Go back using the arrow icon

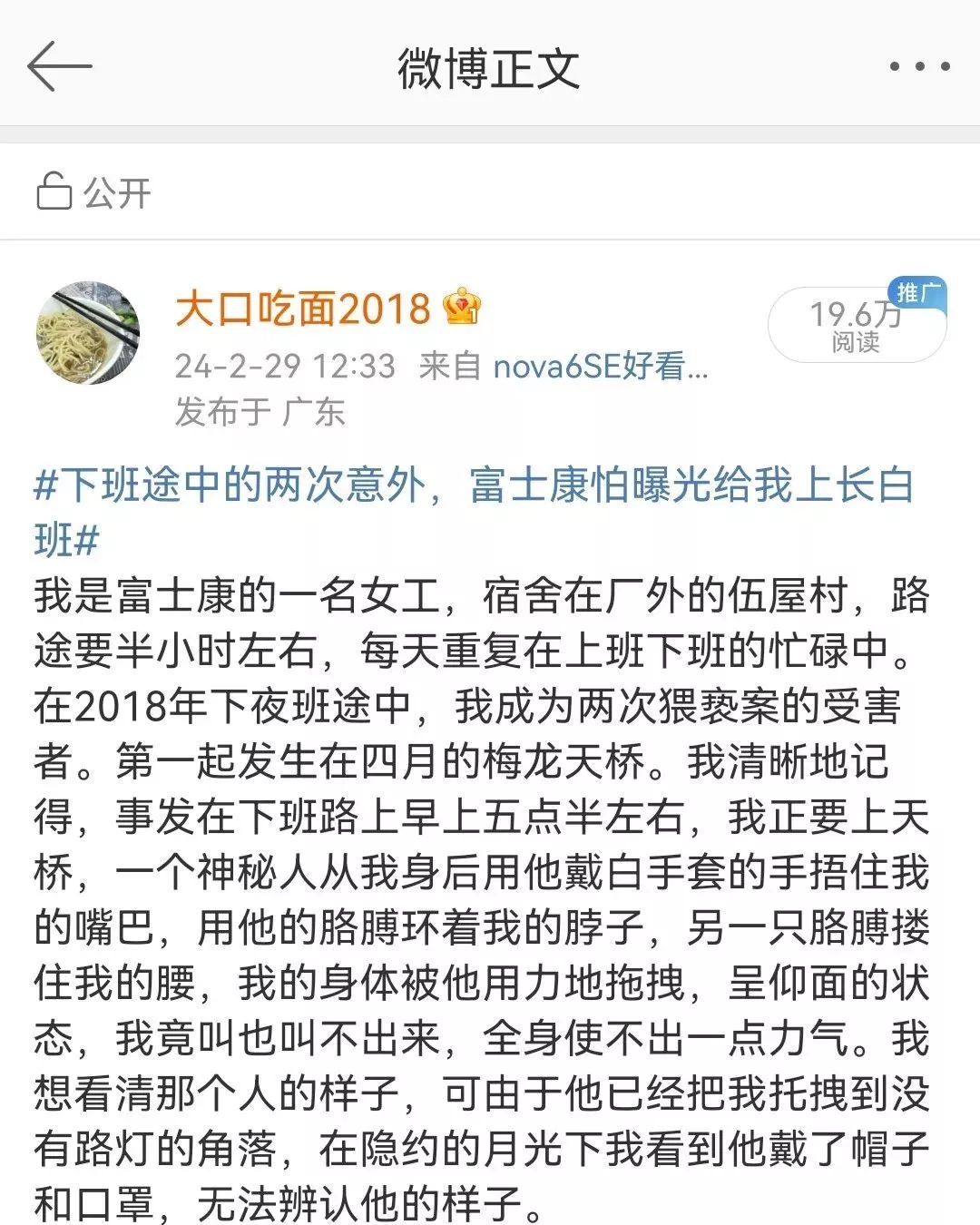59,66
